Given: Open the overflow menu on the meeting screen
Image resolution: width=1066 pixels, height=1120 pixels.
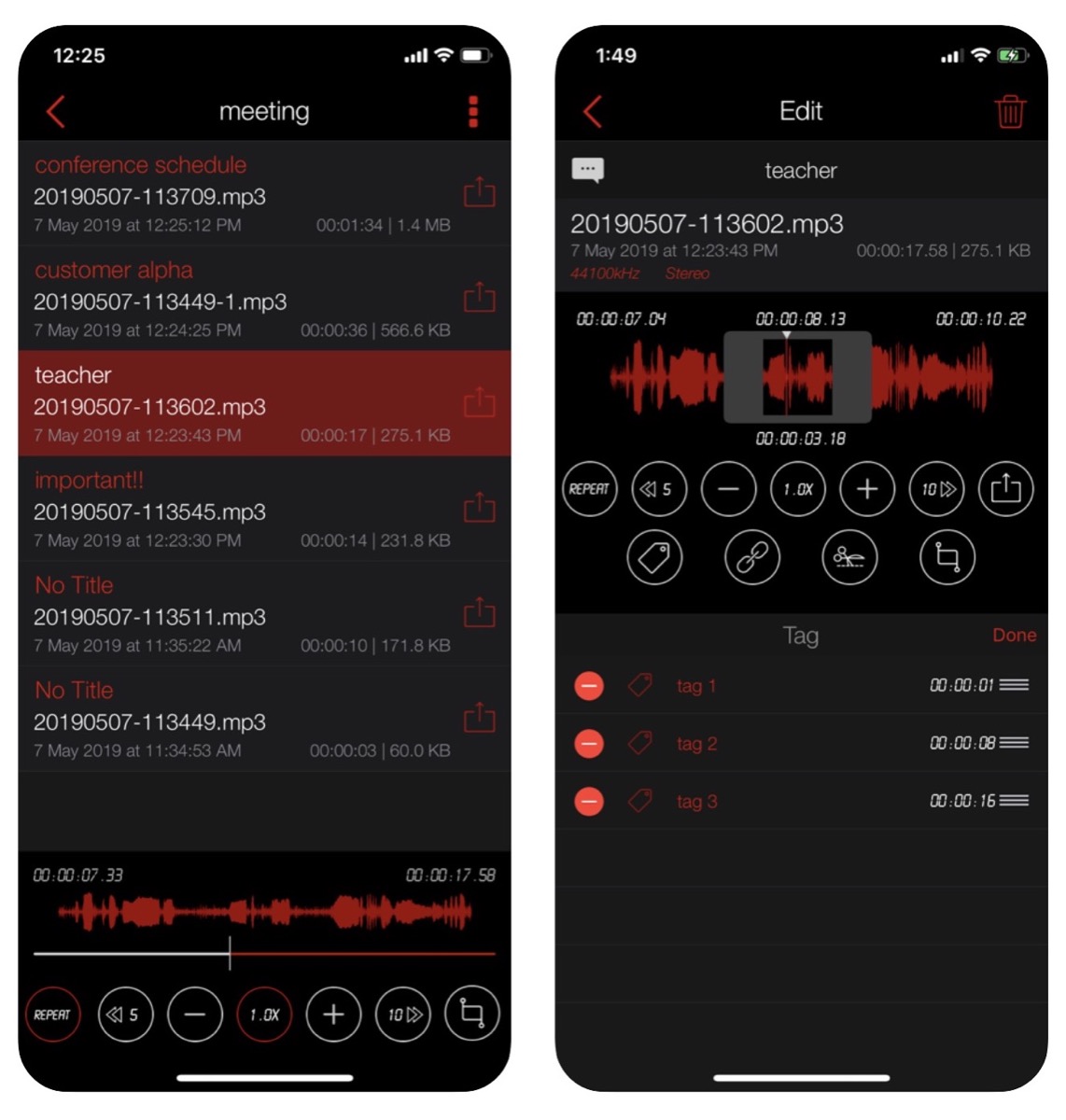Looking at the screenshot, I should 475,111.
